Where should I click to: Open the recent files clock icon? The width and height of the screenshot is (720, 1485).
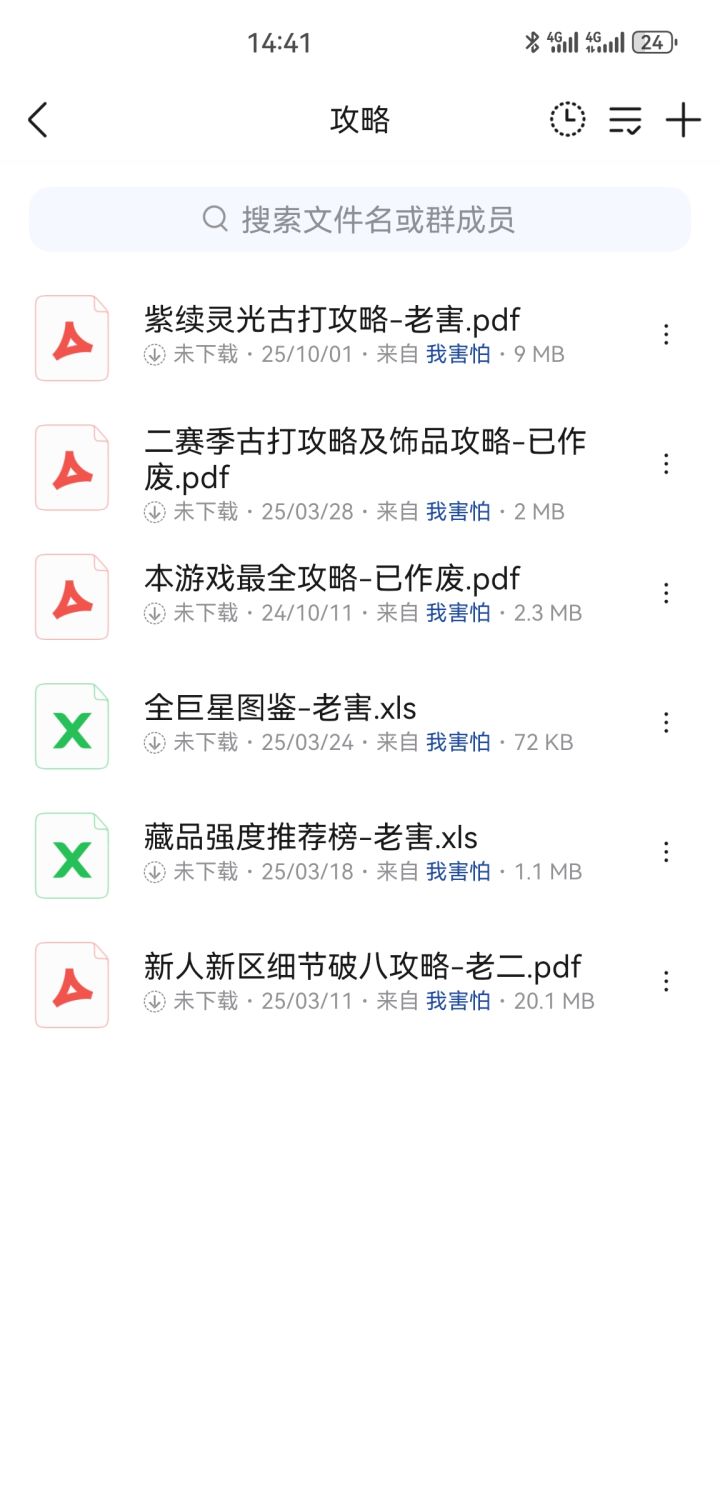[567, 120]
